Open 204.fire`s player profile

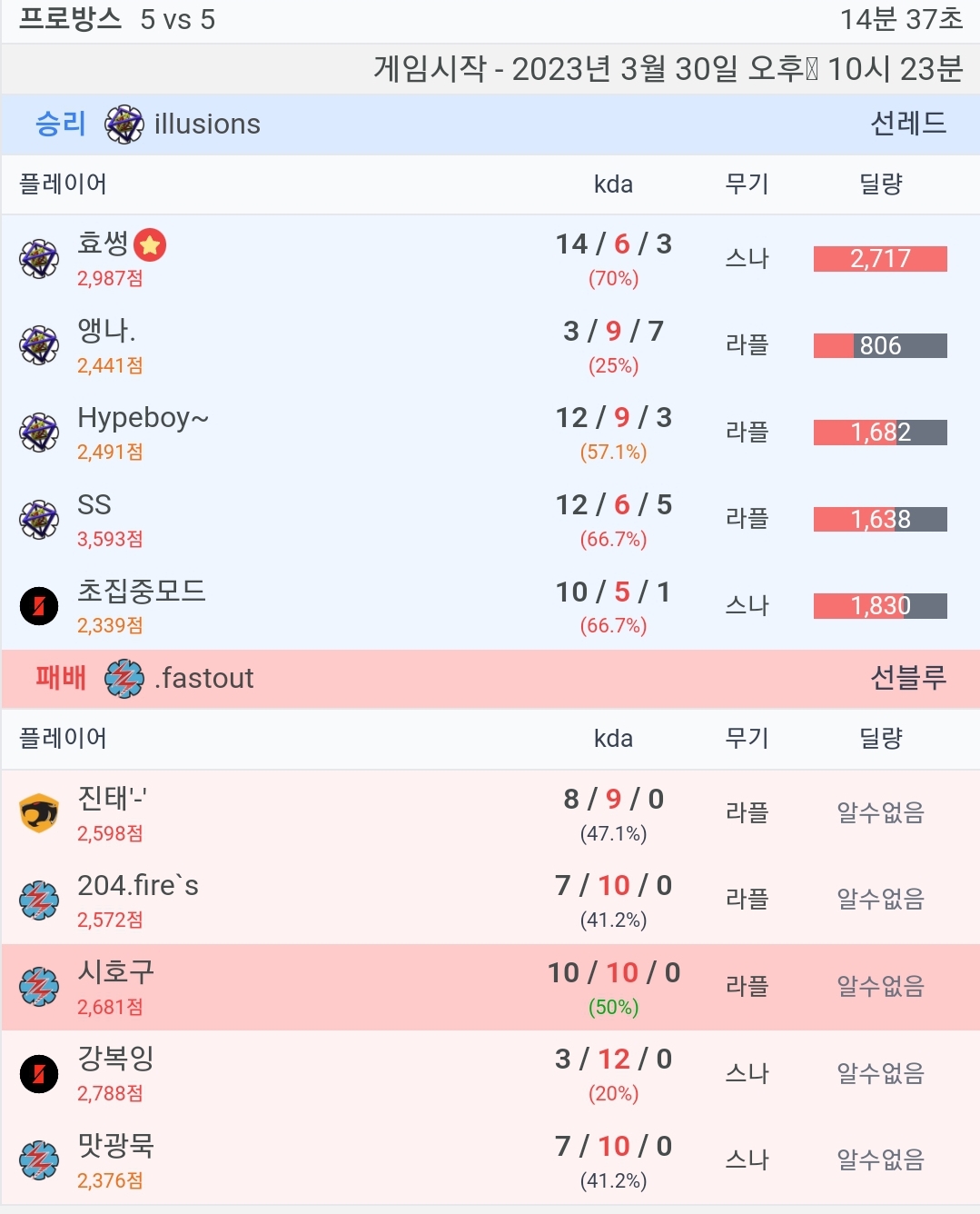pyautogui.click(x=137, y=886)
